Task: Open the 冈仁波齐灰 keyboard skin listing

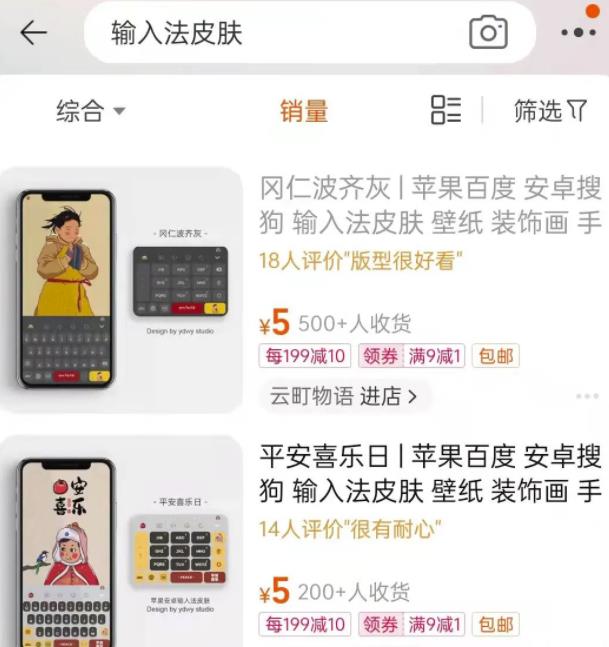Action: 430,204
